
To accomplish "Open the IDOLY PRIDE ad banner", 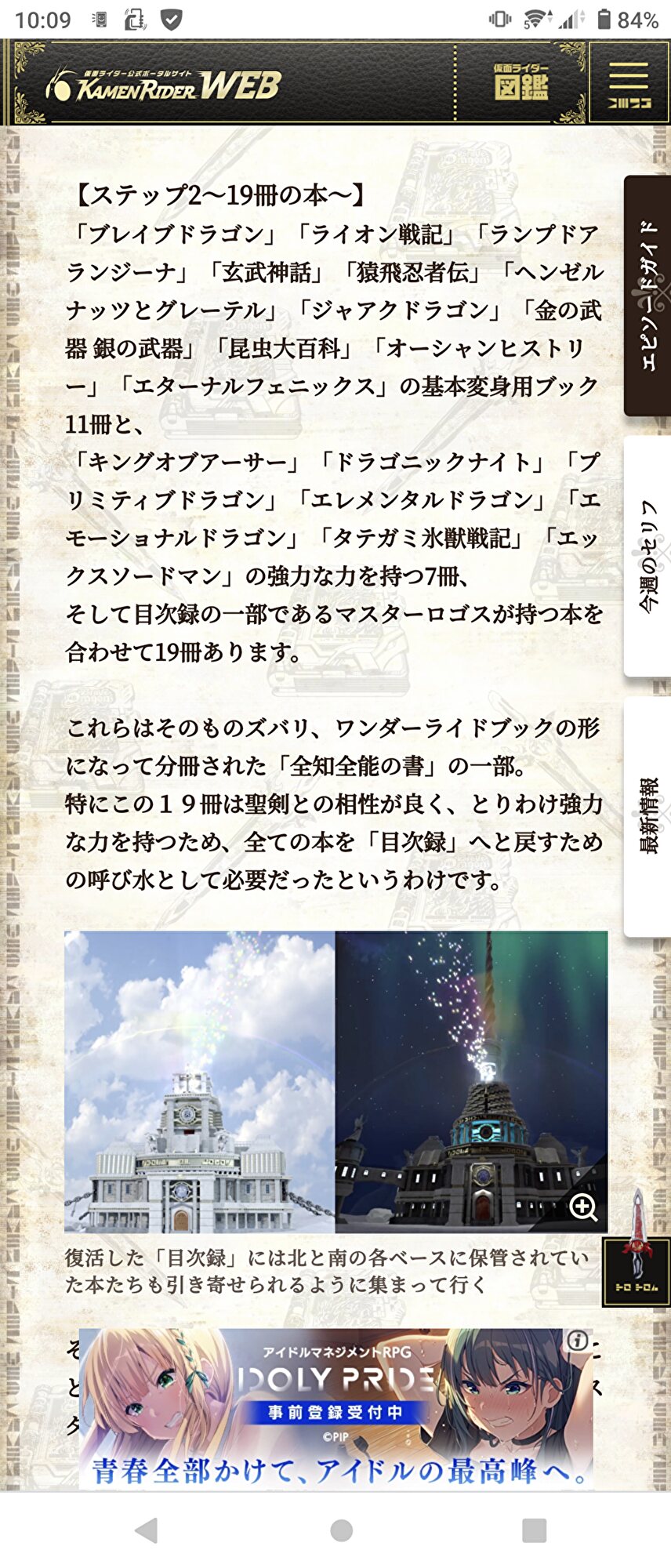I will tap(335, 1407).
